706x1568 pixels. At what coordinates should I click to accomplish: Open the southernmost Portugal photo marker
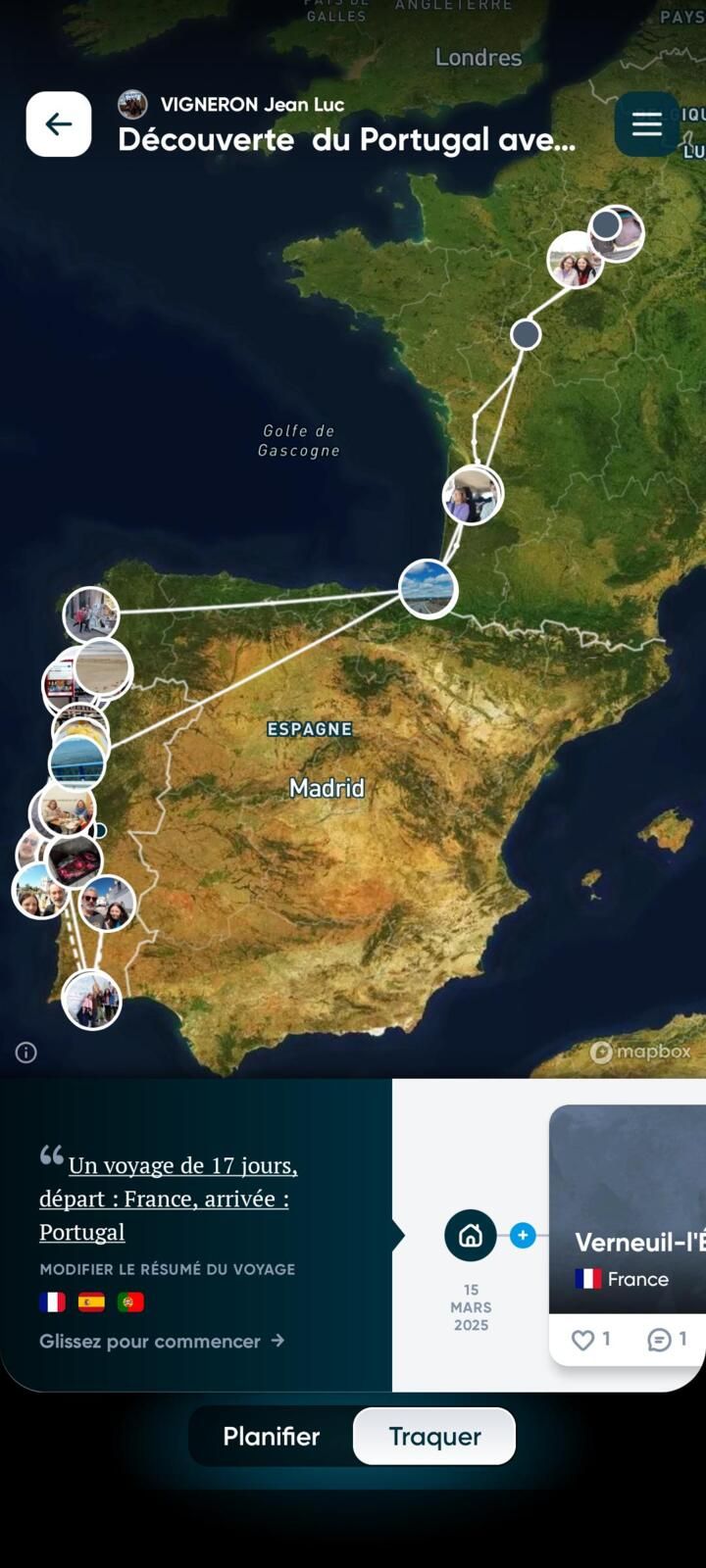tap(92, 1000)
